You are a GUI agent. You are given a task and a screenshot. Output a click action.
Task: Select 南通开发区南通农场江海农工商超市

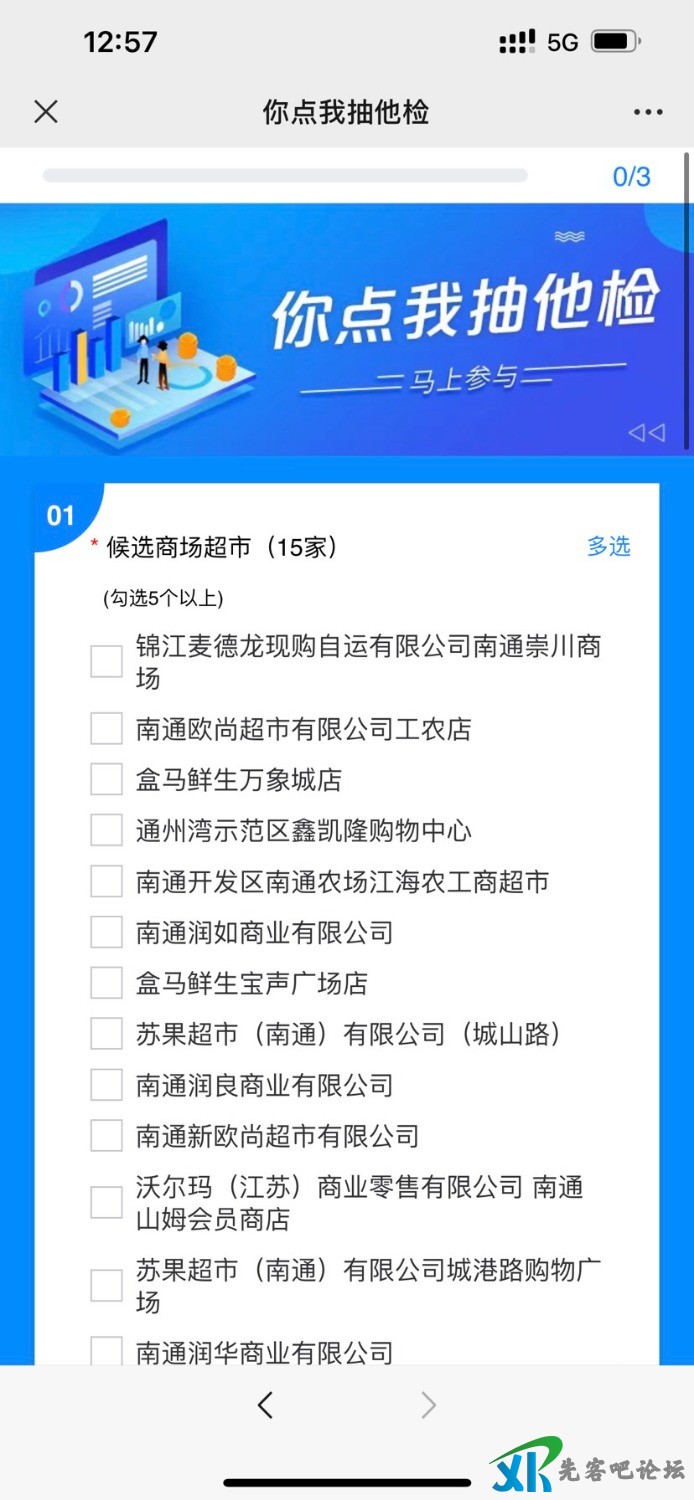tap(106, 882)
